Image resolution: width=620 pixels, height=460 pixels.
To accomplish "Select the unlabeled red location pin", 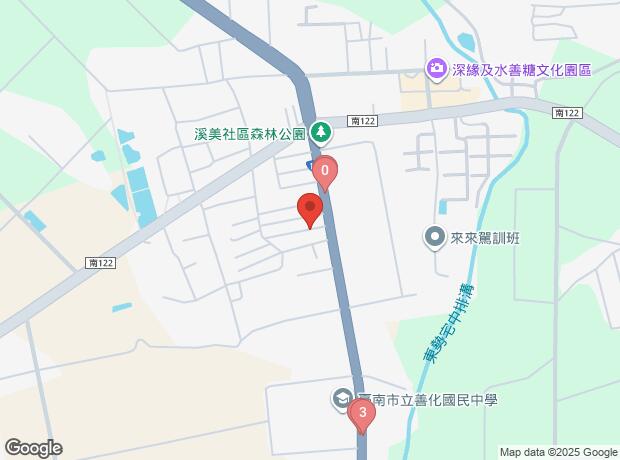I will pos(310,210).
